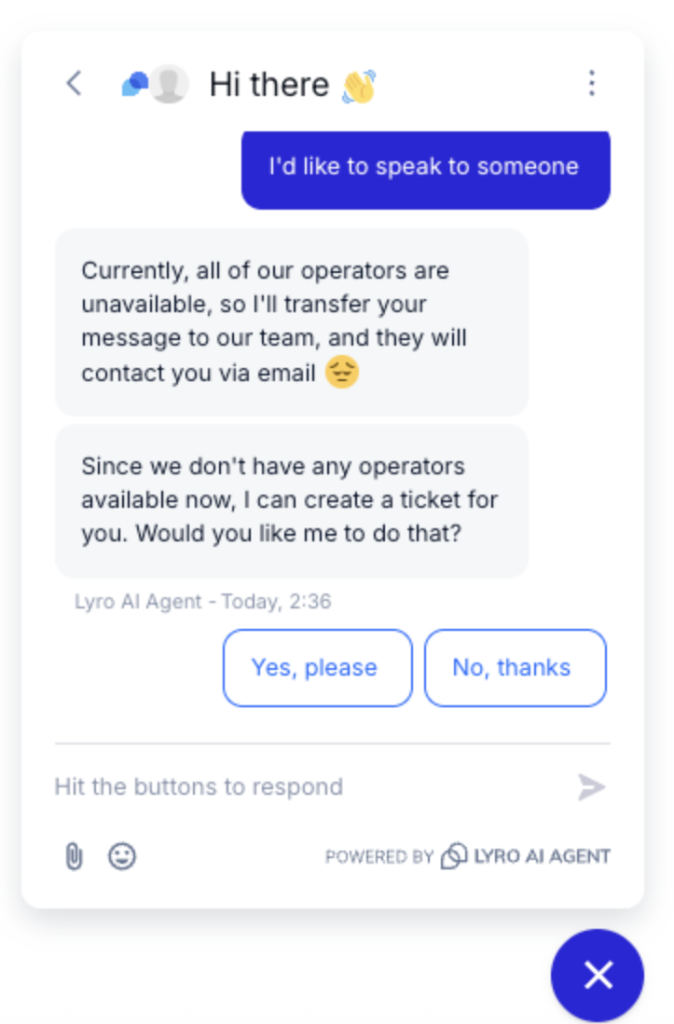Attach a file with the paperclip
This screenshot has width=674, height=1024.
click(74, 856)
